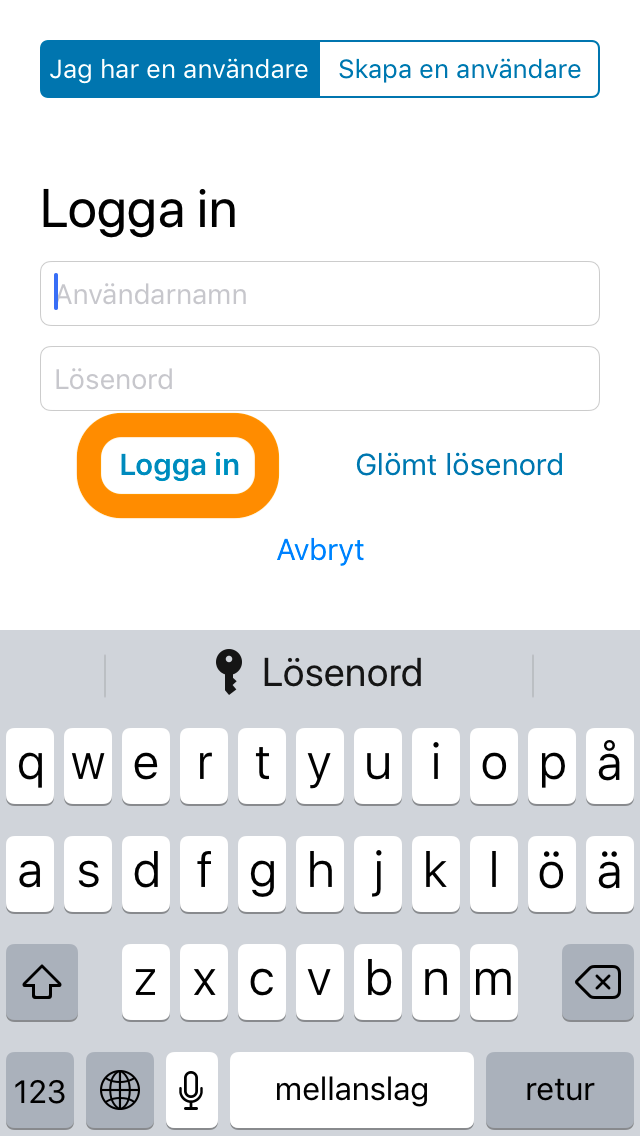The image size is (640, 1136).
Task: Open saved passwords via key Lösenord suggestion
Action: (x=319, y=673)
